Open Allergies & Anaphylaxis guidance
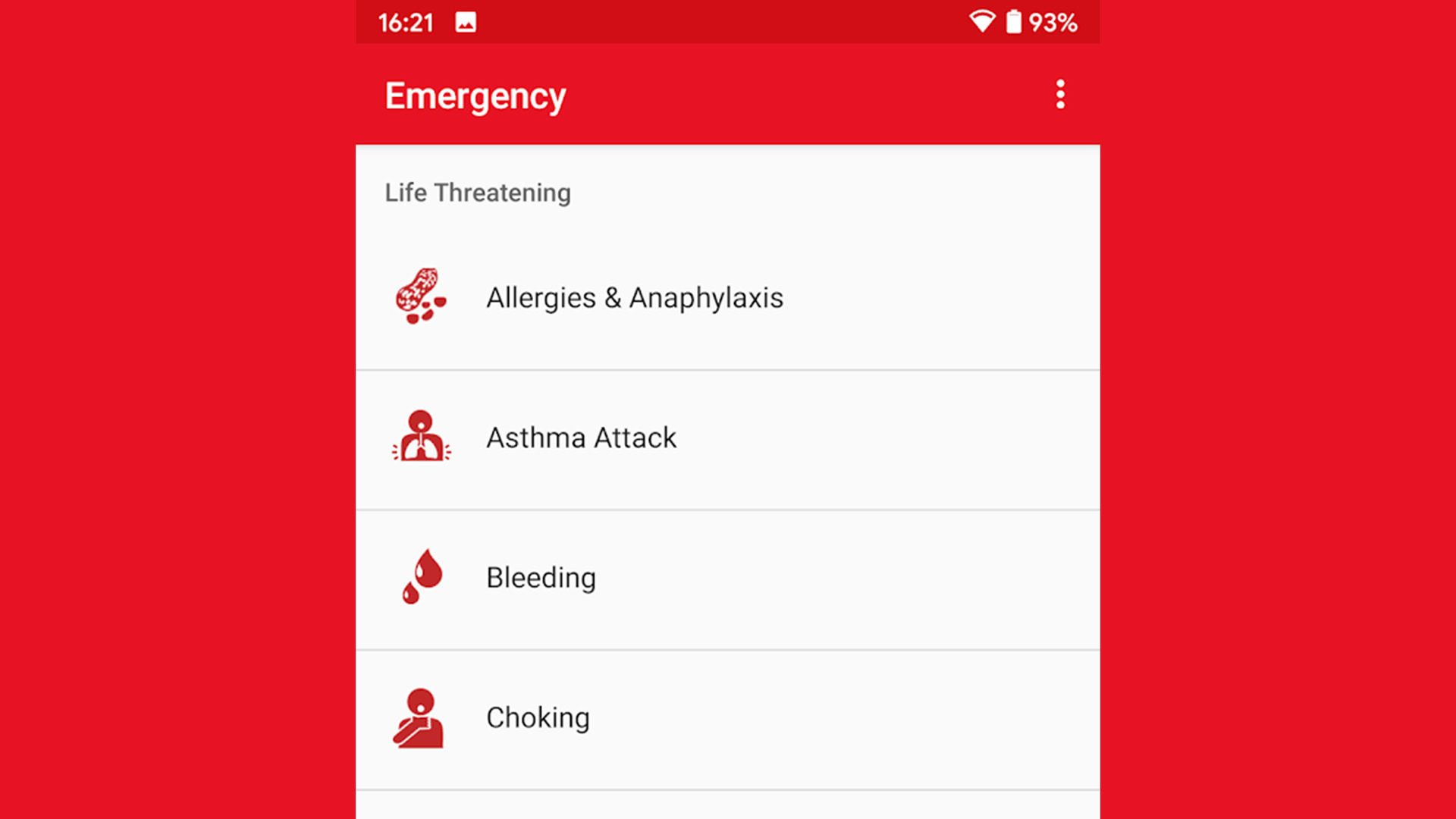 tap(635, 298)
